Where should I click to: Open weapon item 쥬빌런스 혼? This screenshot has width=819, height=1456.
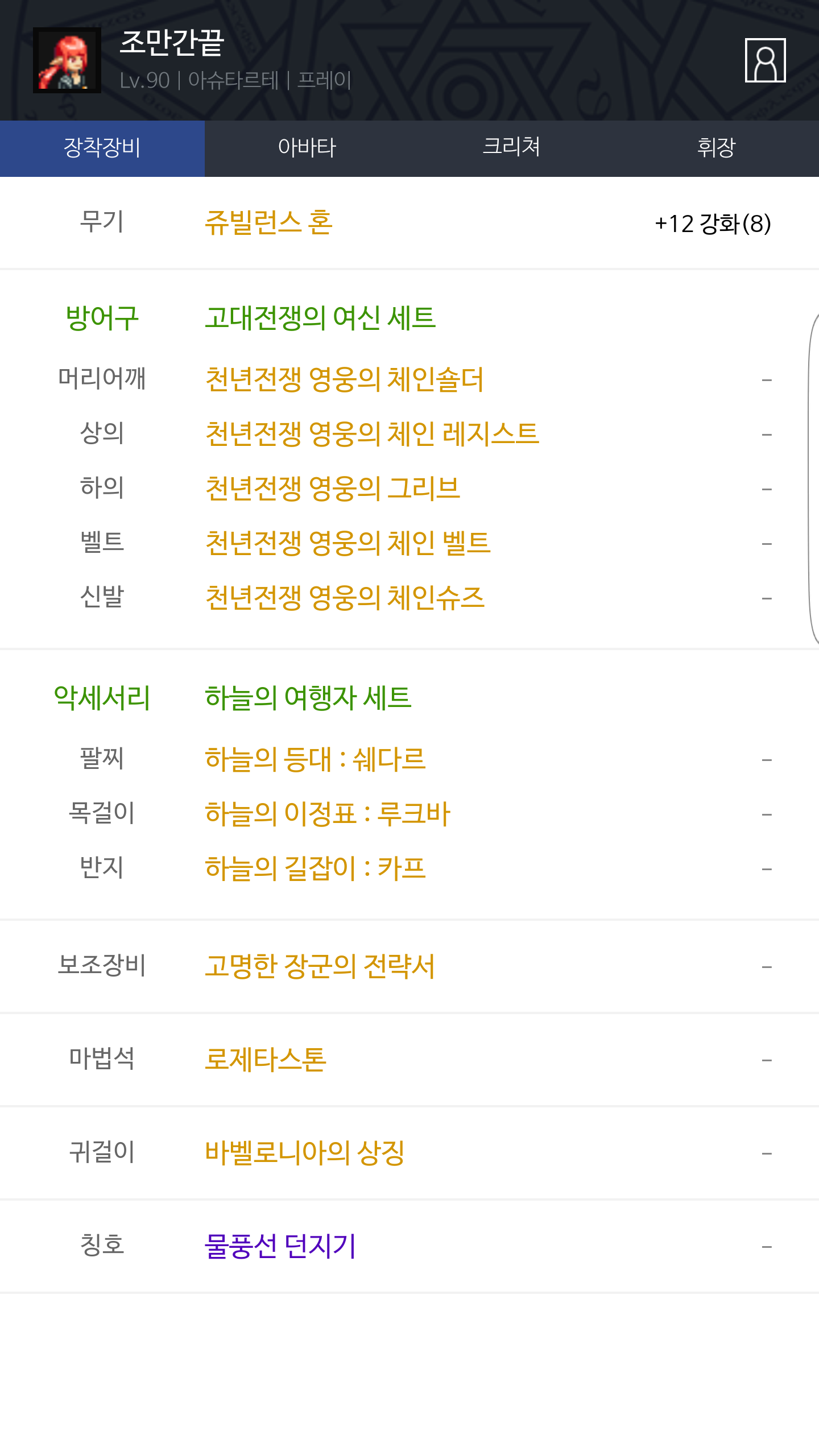(x=268, y=223)
